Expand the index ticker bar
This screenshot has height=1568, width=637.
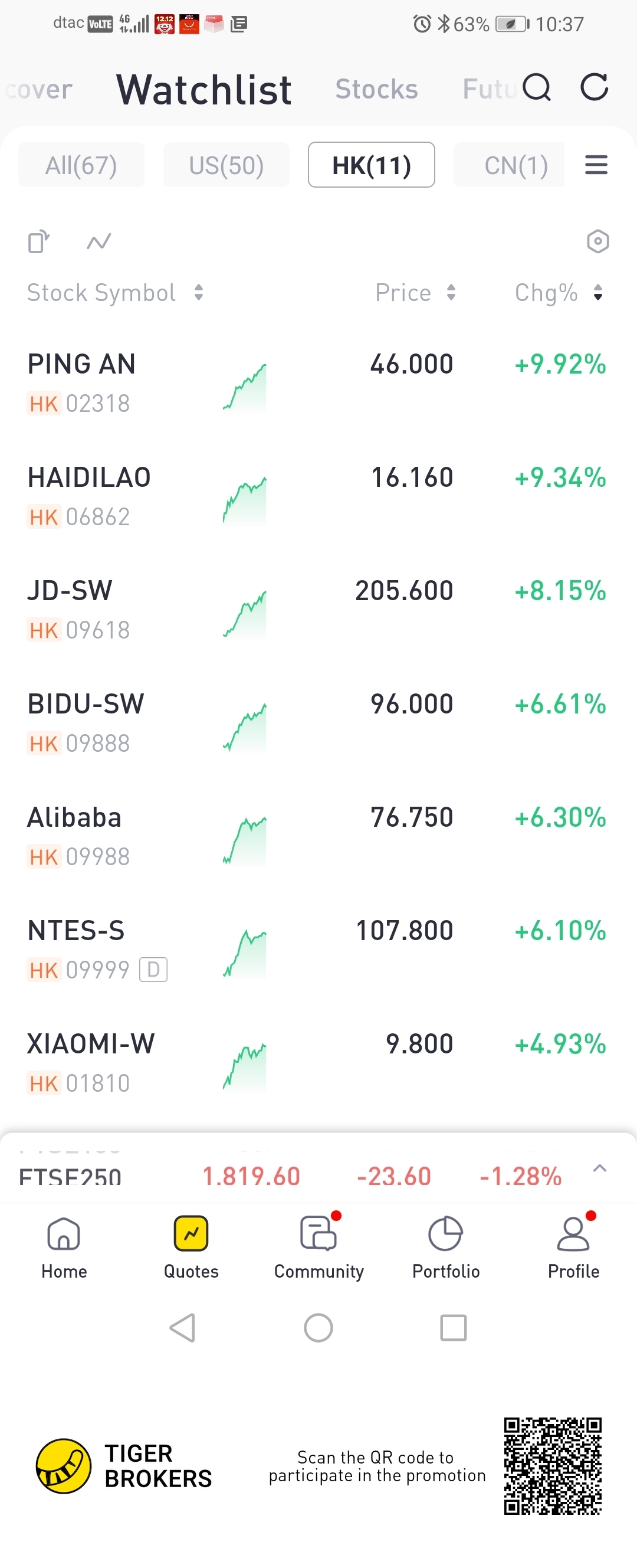click(599, 1168)
